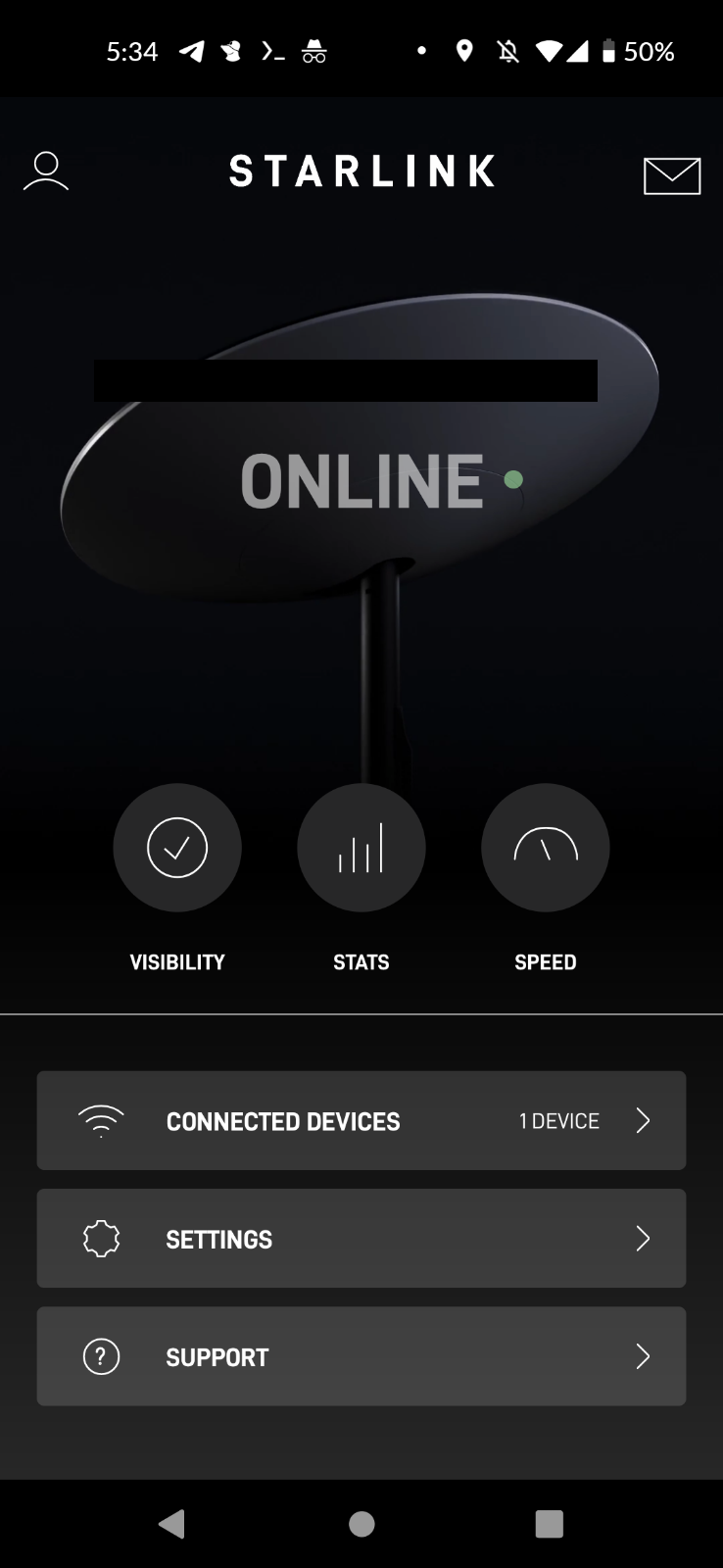The height and width of the screenshot is (1568, 723).
Task: Expand the Connected Devices chevron
Action: pyautogui.click(x=643, y=1120)
